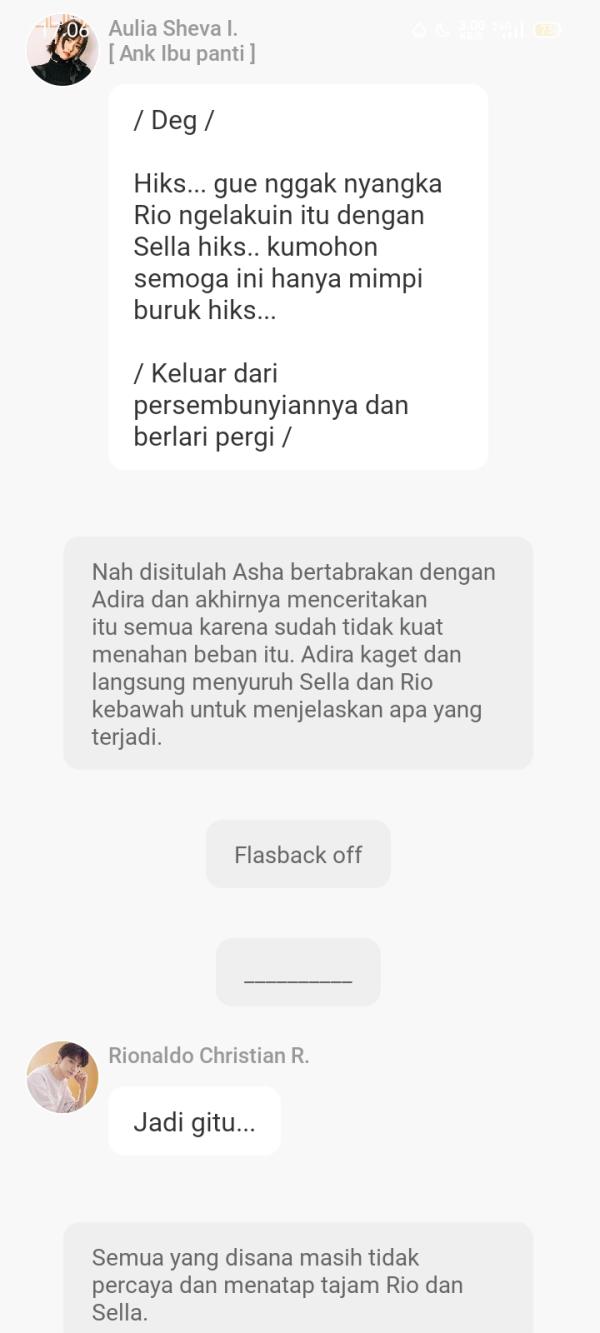
Task: Open Aulia Sheva I.'s profile picture
Action: [62, 50]
